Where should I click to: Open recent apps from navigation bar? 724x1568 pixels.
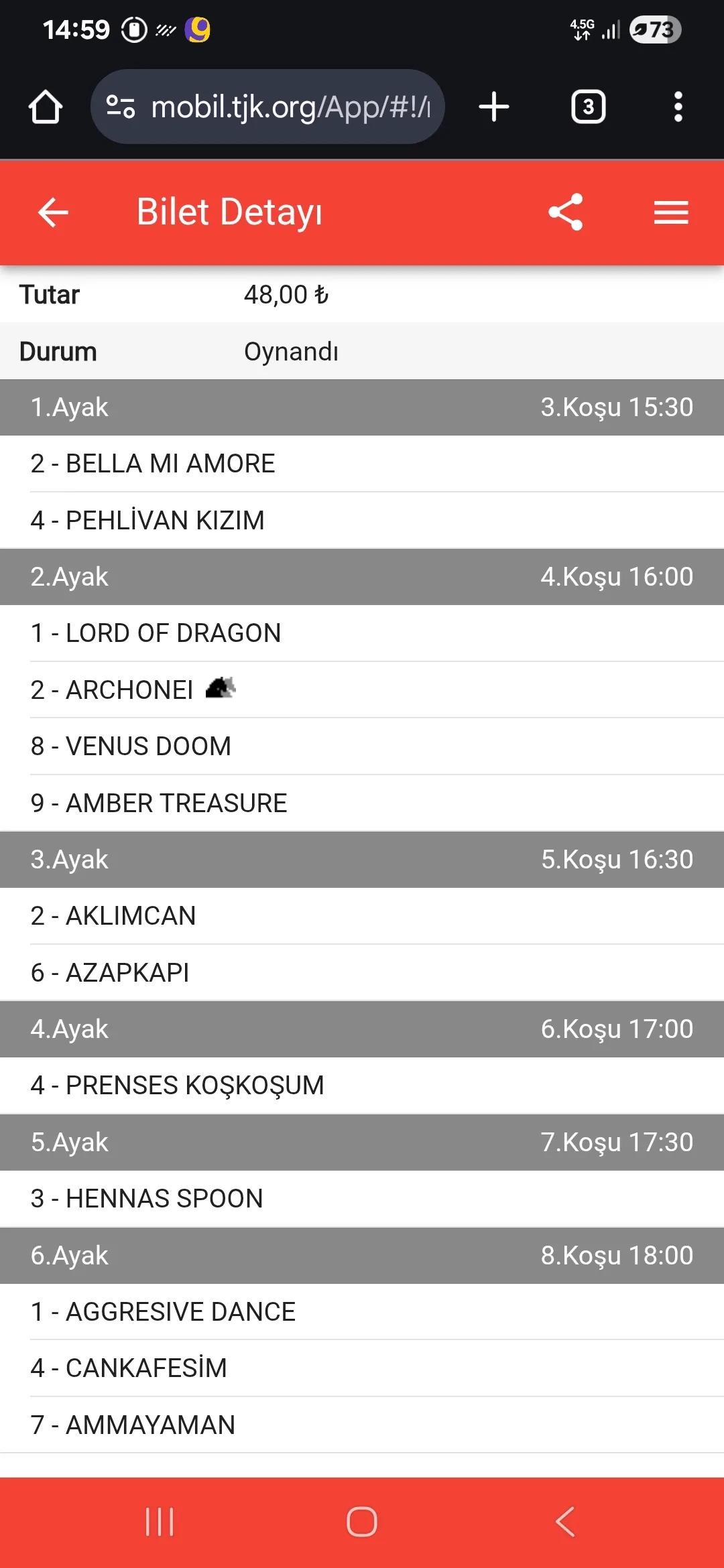[160, 1522]
